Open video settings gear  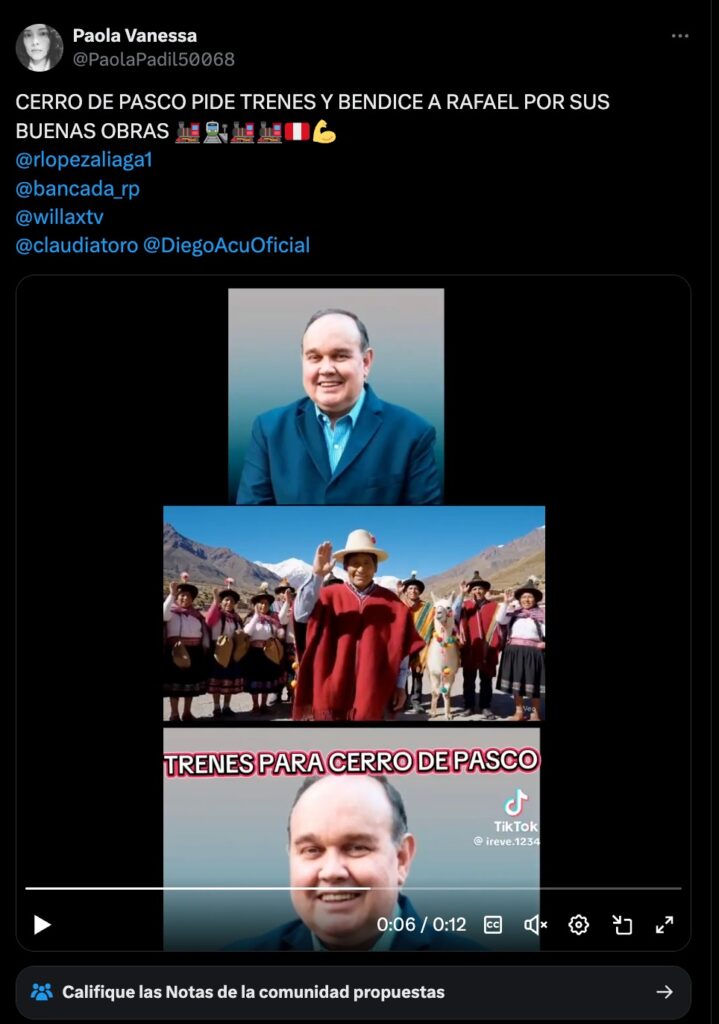tap(579, 925)
